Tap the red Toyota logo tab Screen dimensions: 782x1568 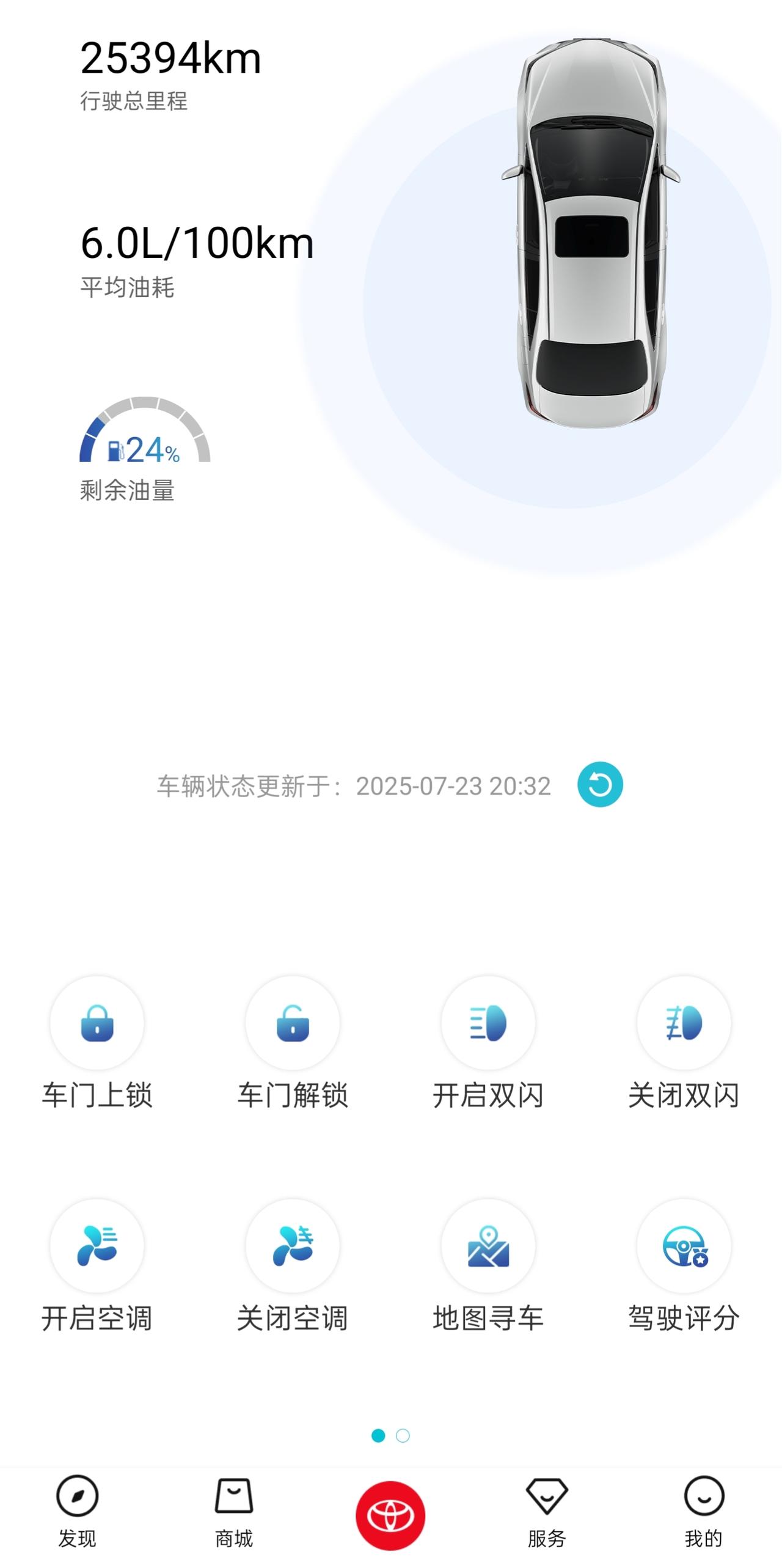point(390,1515)
